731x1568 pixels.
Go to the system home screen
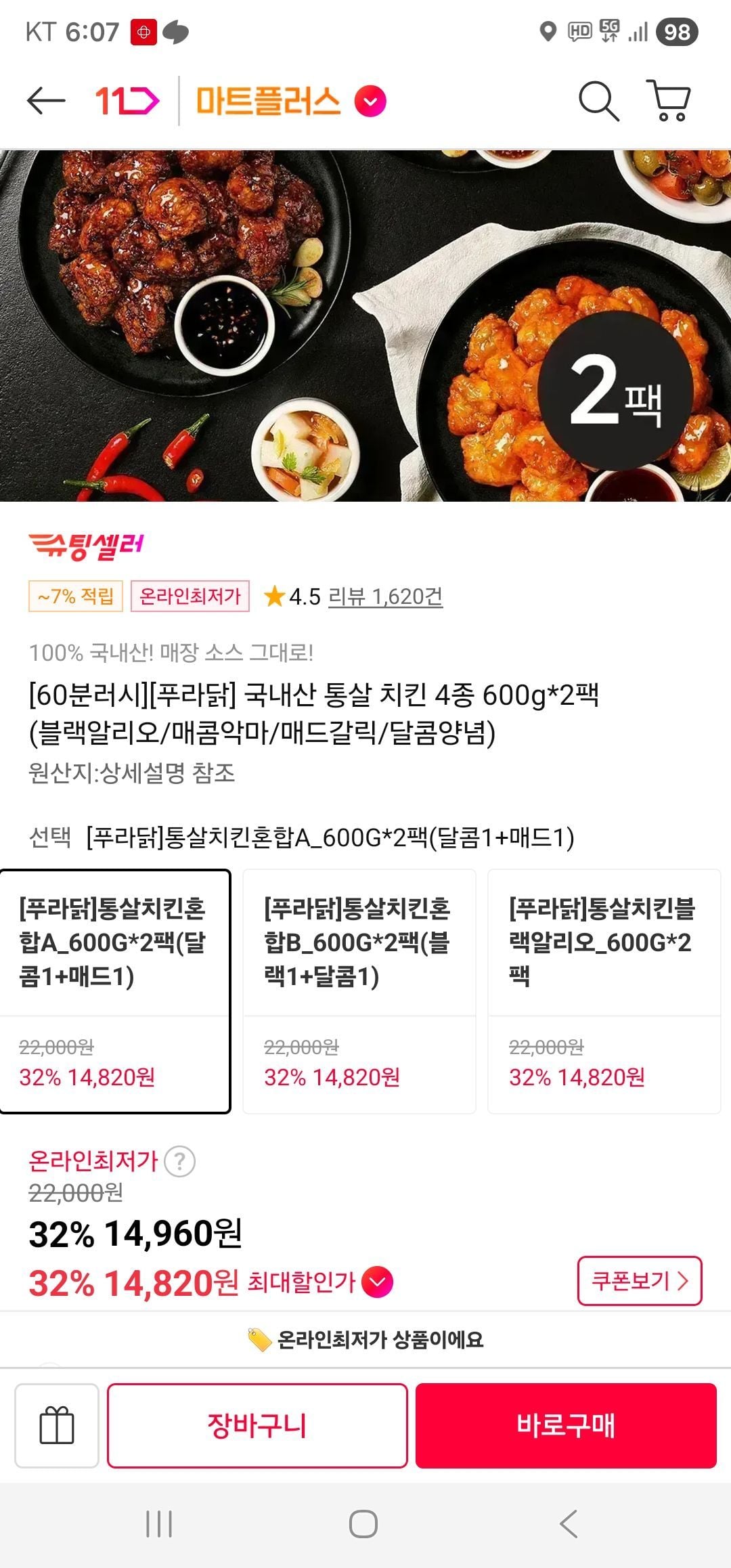(363, 1524)
